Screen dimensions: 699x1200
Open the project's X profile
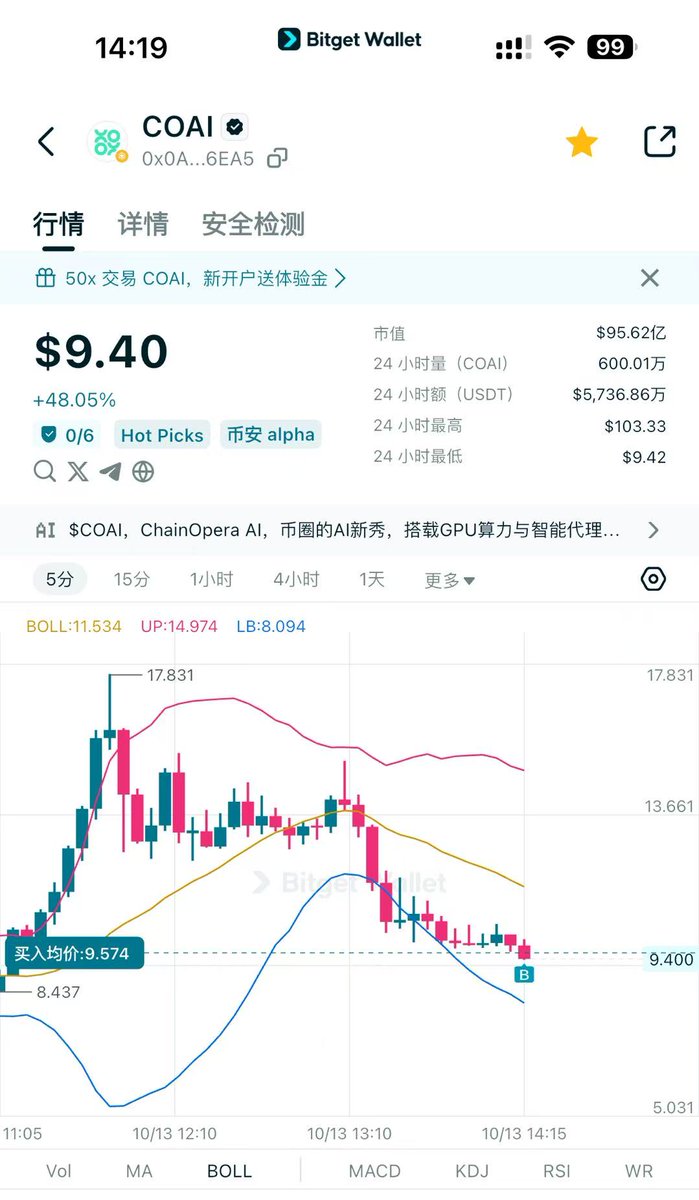(x=78, y=471)
